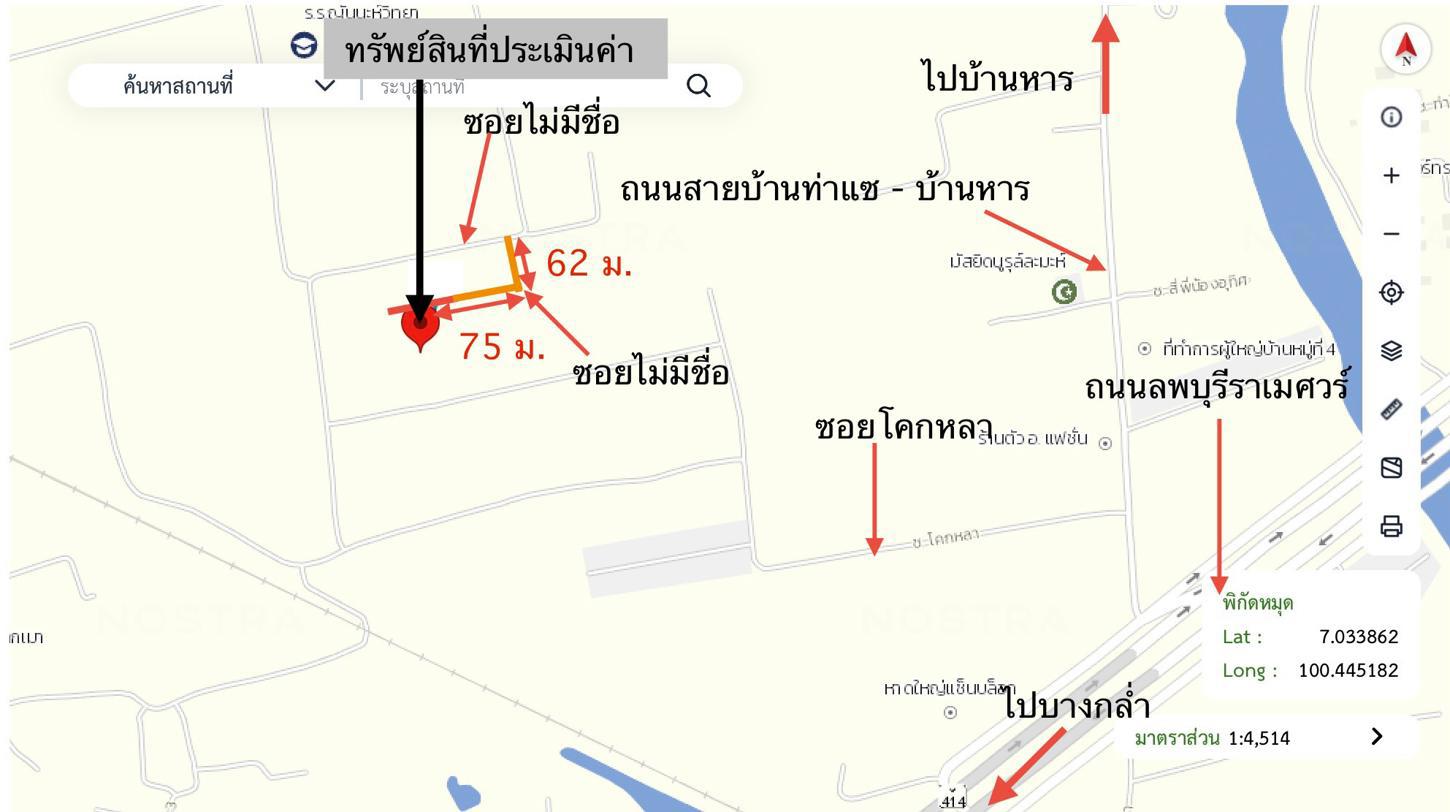Zoom out with the minus button

[1391, 234]
